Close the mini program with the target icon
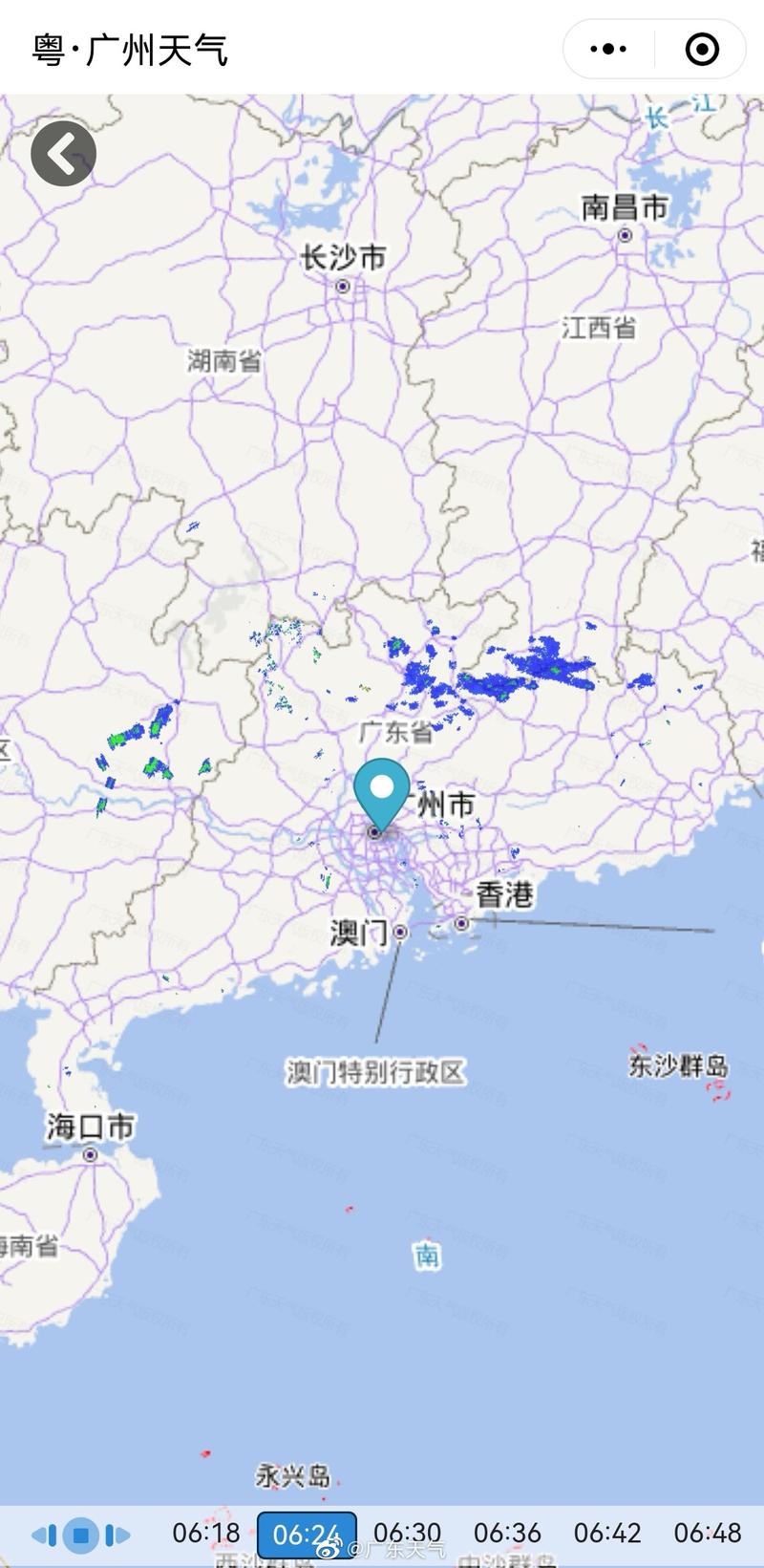This screenshot has width=764, height=1568. (x=702, y=49)
